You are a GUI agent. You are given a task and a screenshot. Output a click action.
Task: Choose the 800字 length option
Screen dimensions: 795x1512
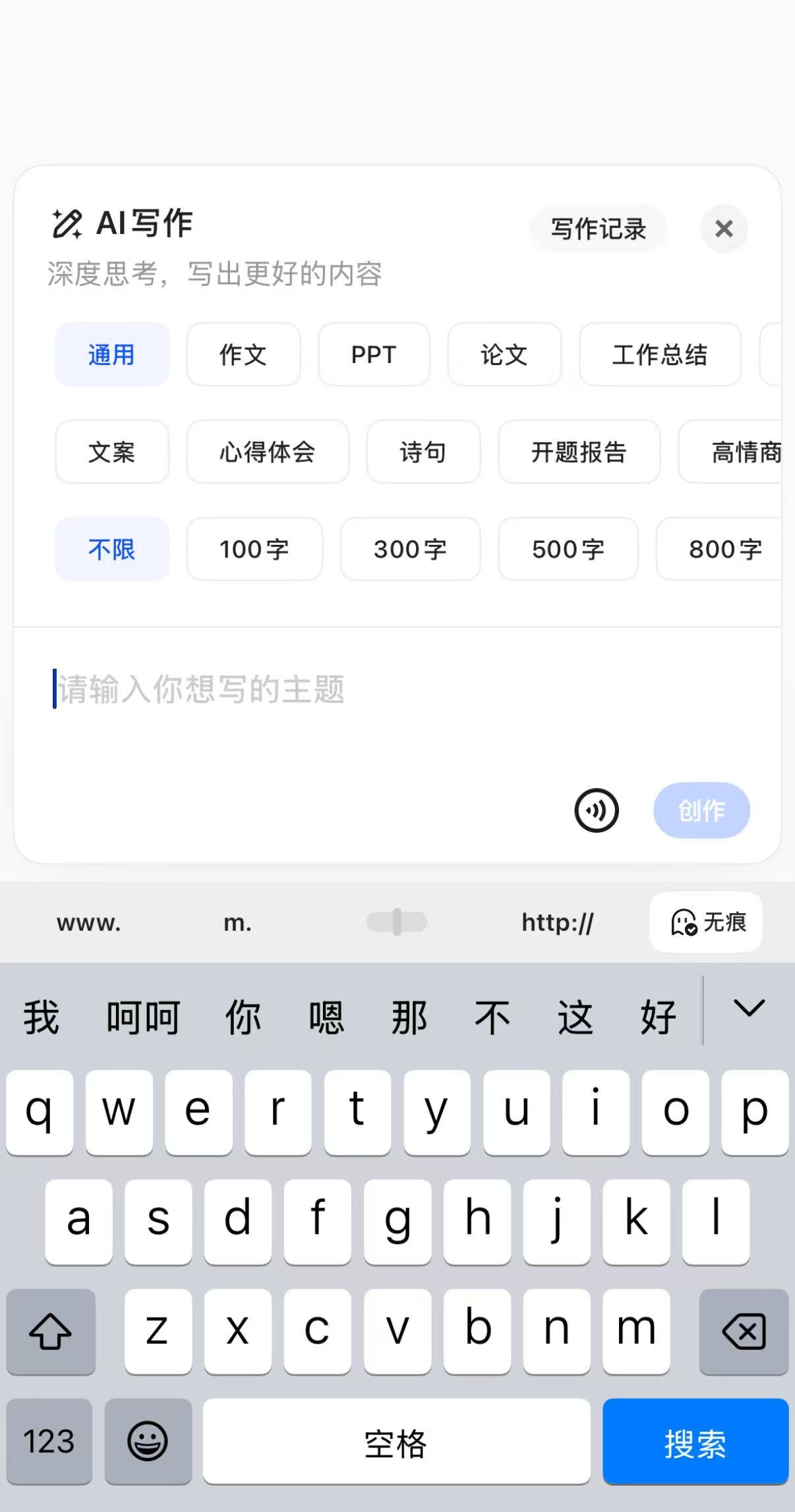point(724,549)
